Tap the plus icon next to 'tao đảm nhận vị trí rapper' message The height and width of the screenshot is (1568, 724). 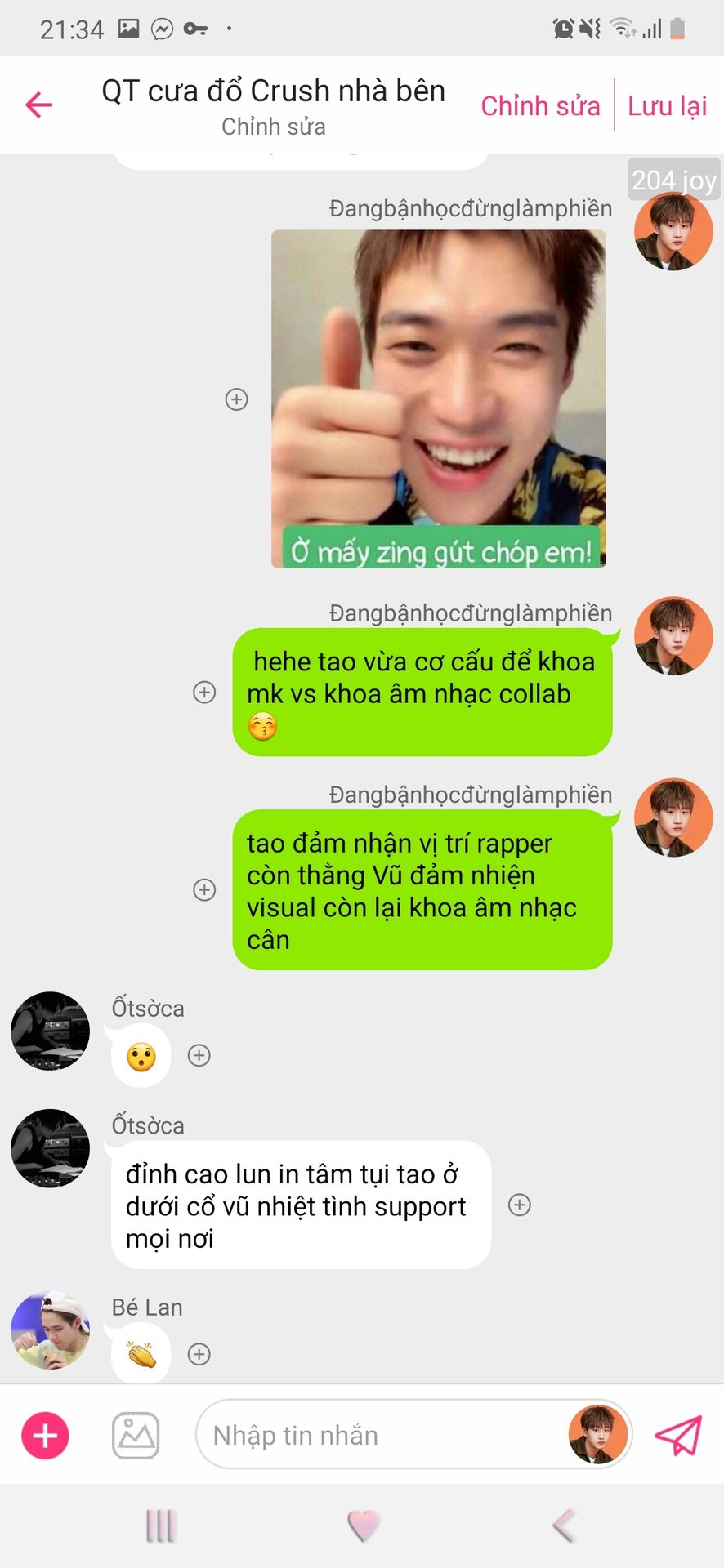click(x=204, y=889)
